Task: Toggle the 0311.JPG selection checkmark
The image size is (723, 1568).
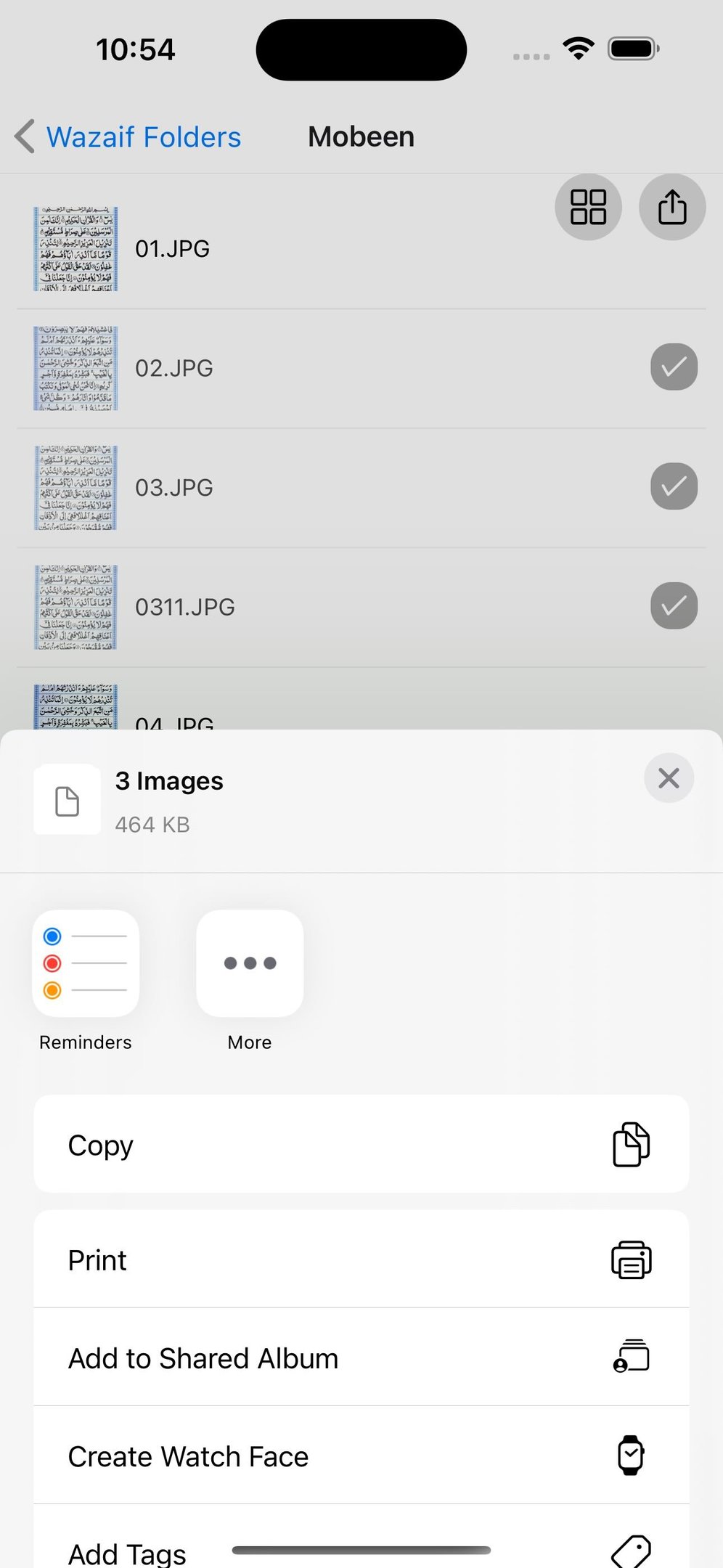Action: click(674, 606)
